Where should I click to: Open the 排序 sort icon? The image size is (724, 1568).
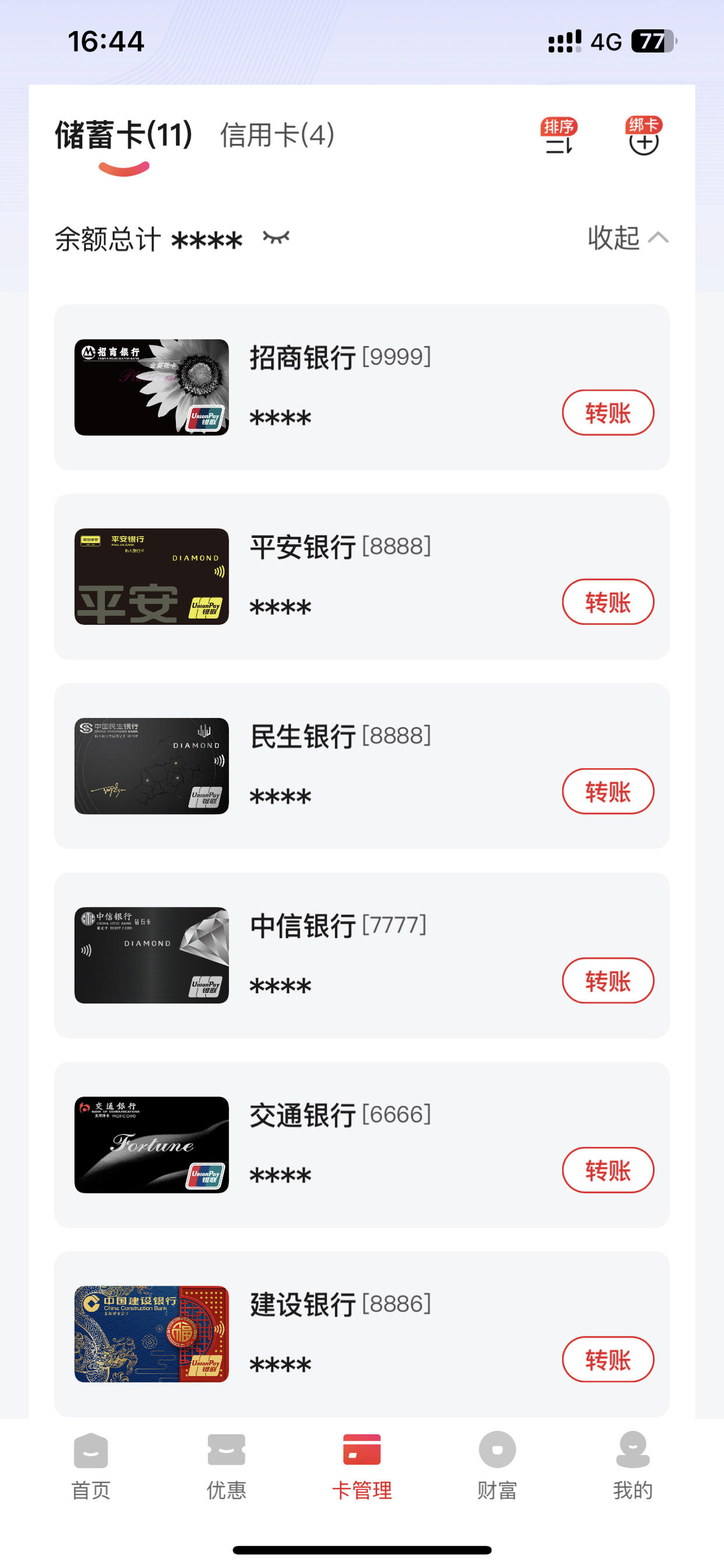559,136
